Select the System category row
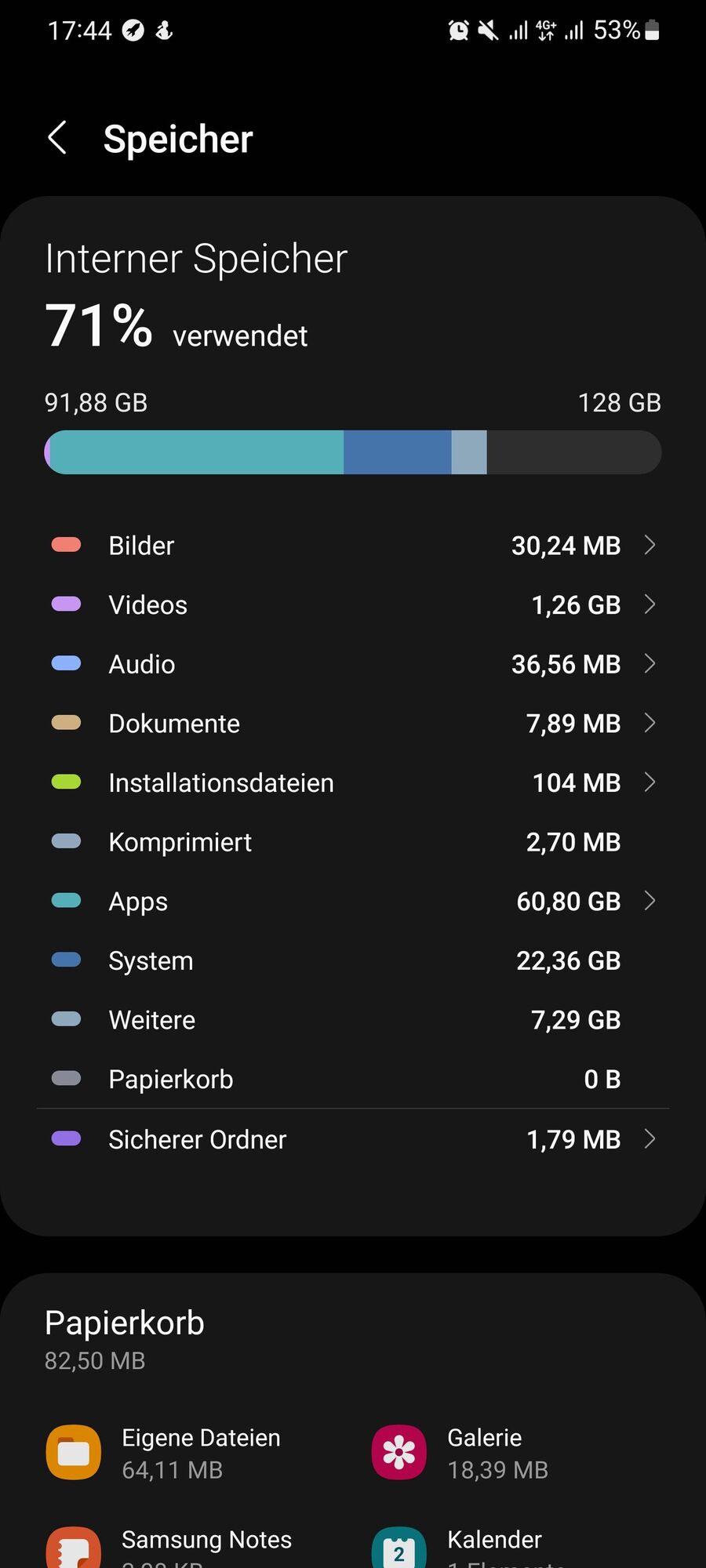Viewport: 706px width, 1568px height. 353,960
